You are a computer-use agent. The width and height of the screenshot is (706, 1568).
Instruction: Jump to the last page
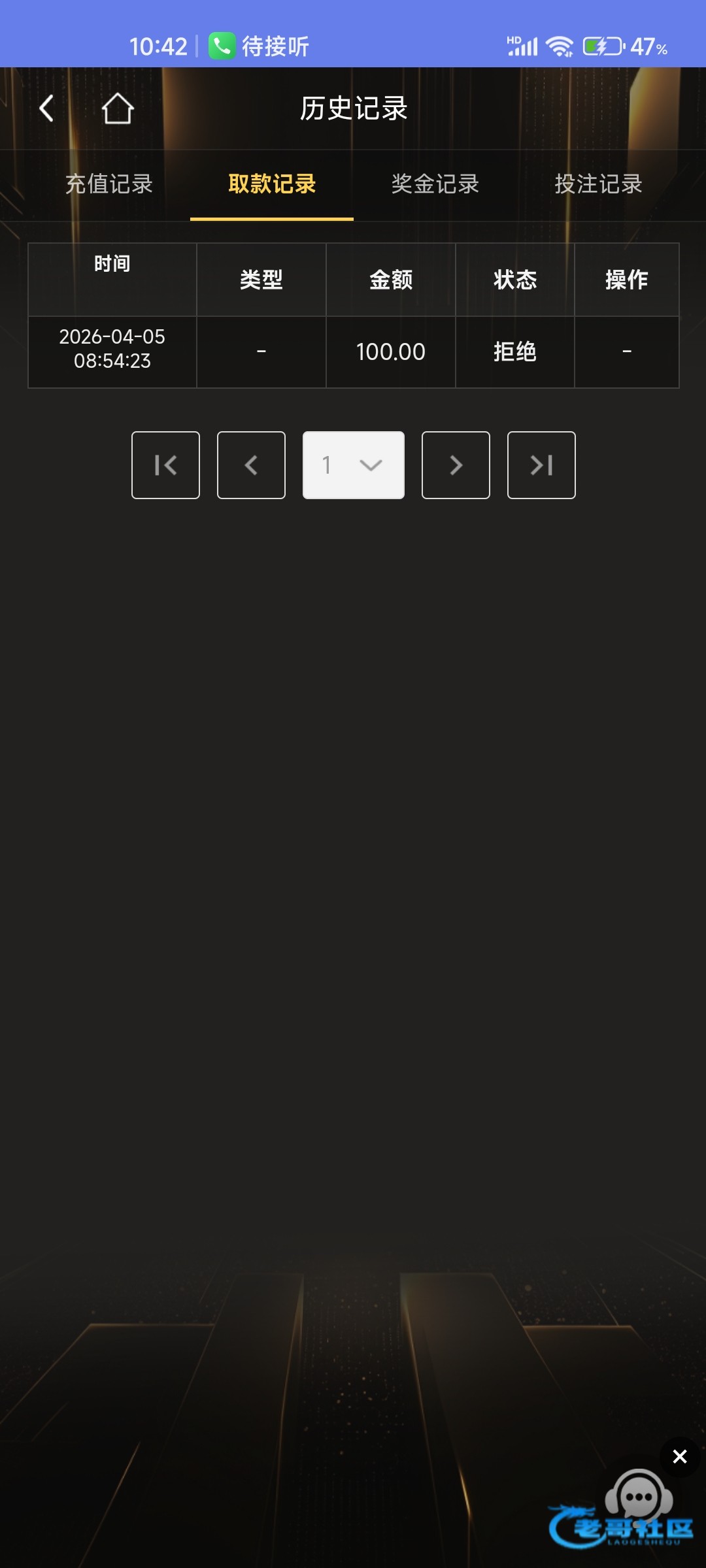click(541, 465)
